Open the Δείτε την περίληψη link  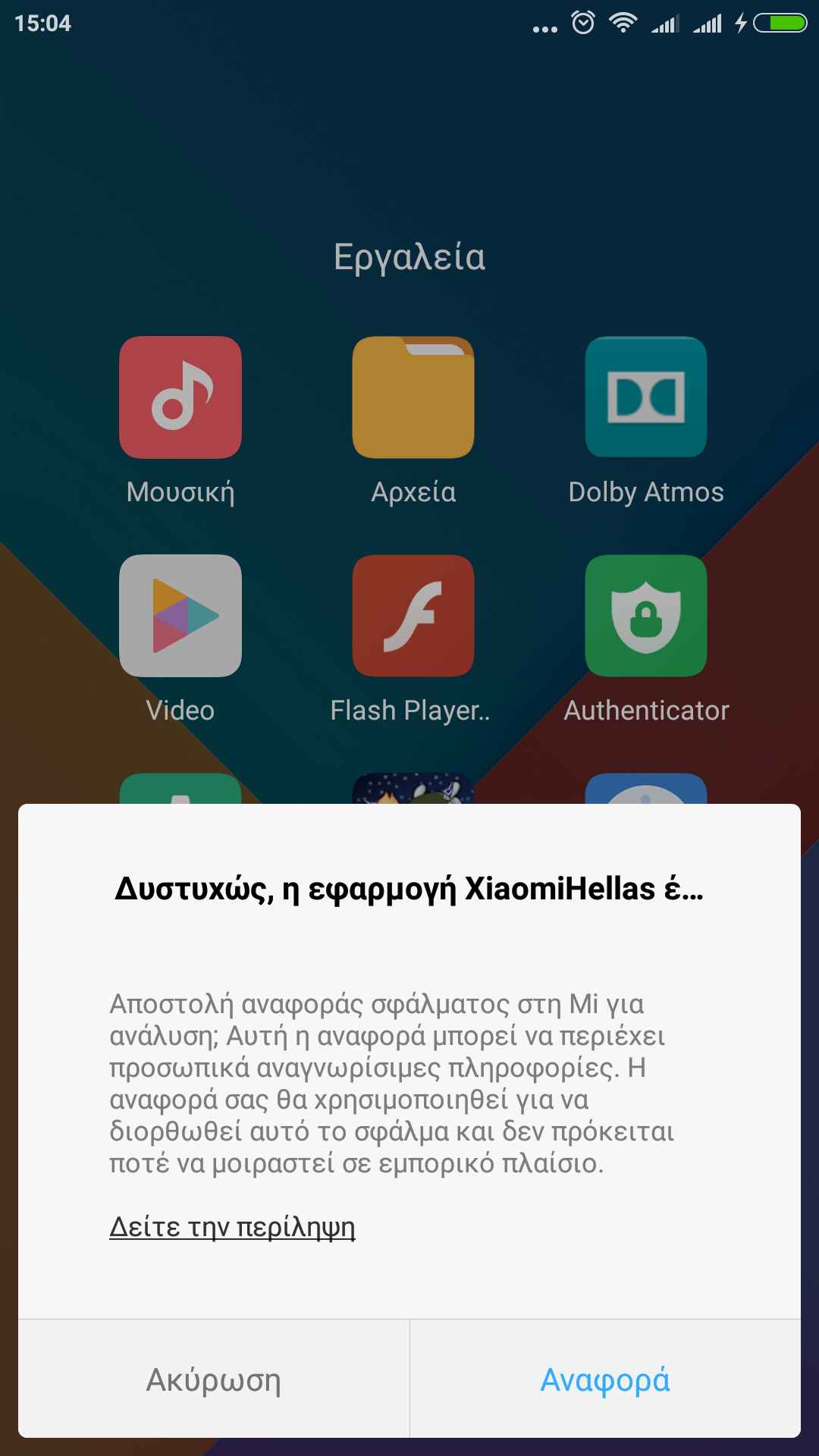tap(232, 1227)
